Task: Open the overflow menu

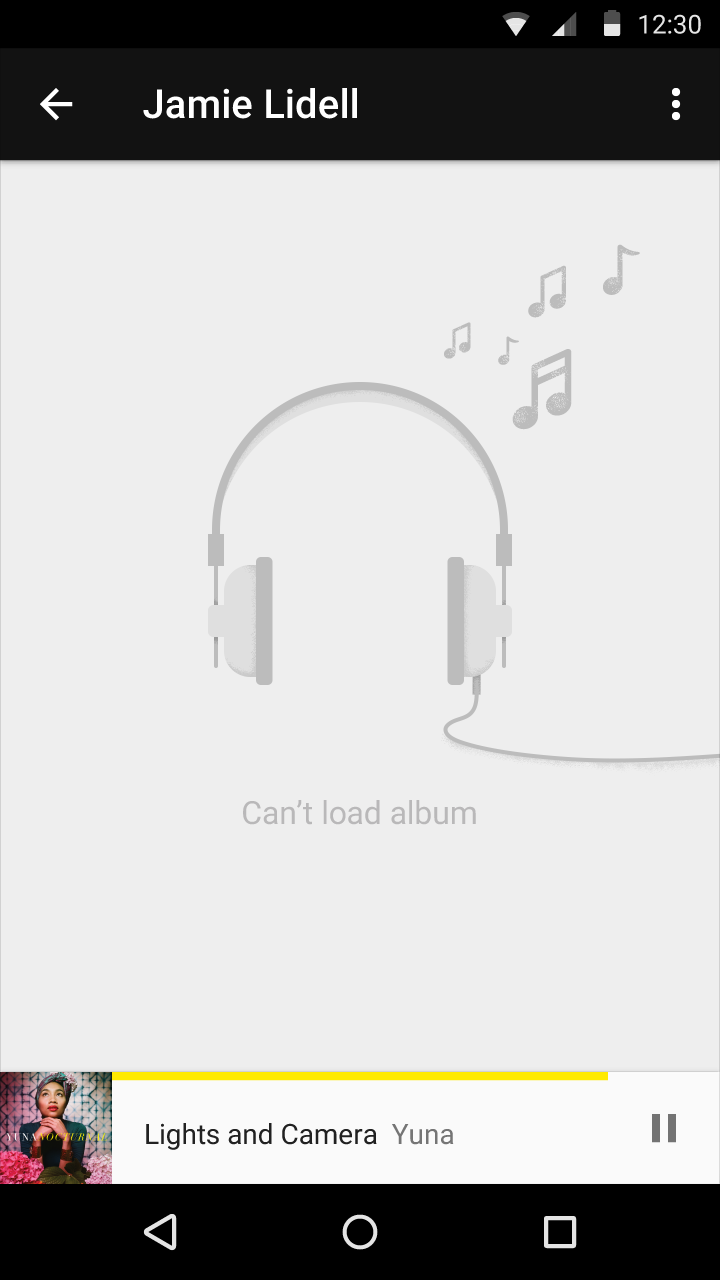Action: pyautogui.click(x=676, y=104)
